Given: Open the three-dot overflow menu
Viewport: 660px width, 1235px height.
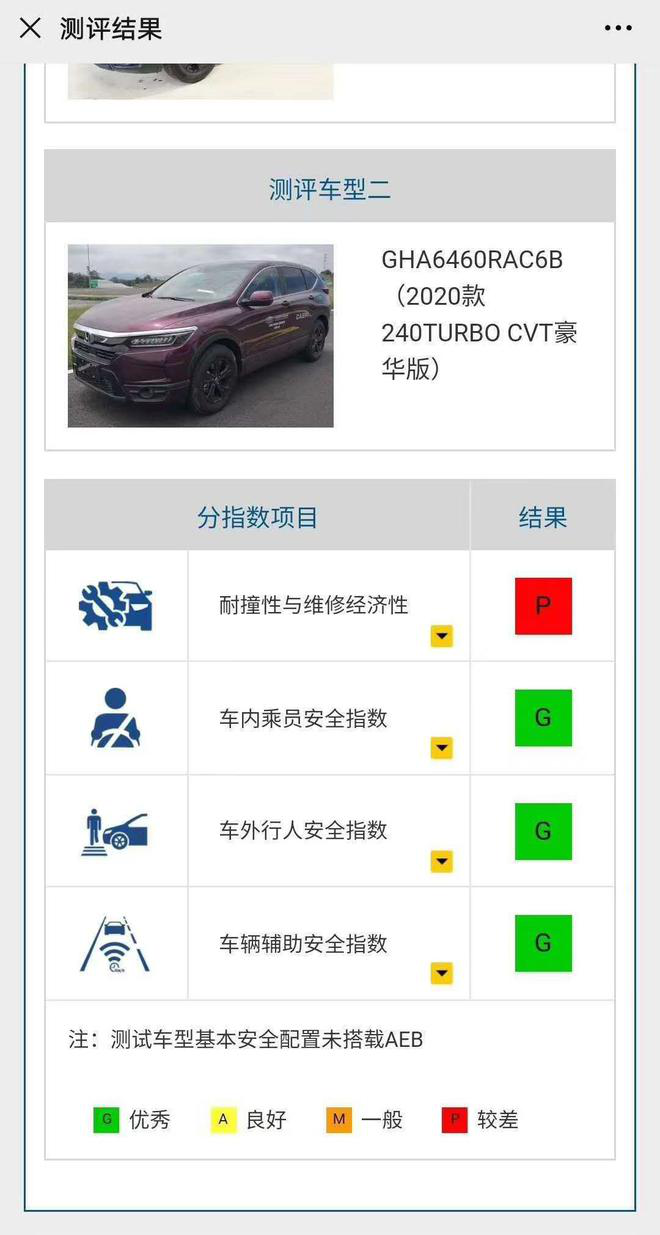Looking at the screenshot, I should point(619,28).
